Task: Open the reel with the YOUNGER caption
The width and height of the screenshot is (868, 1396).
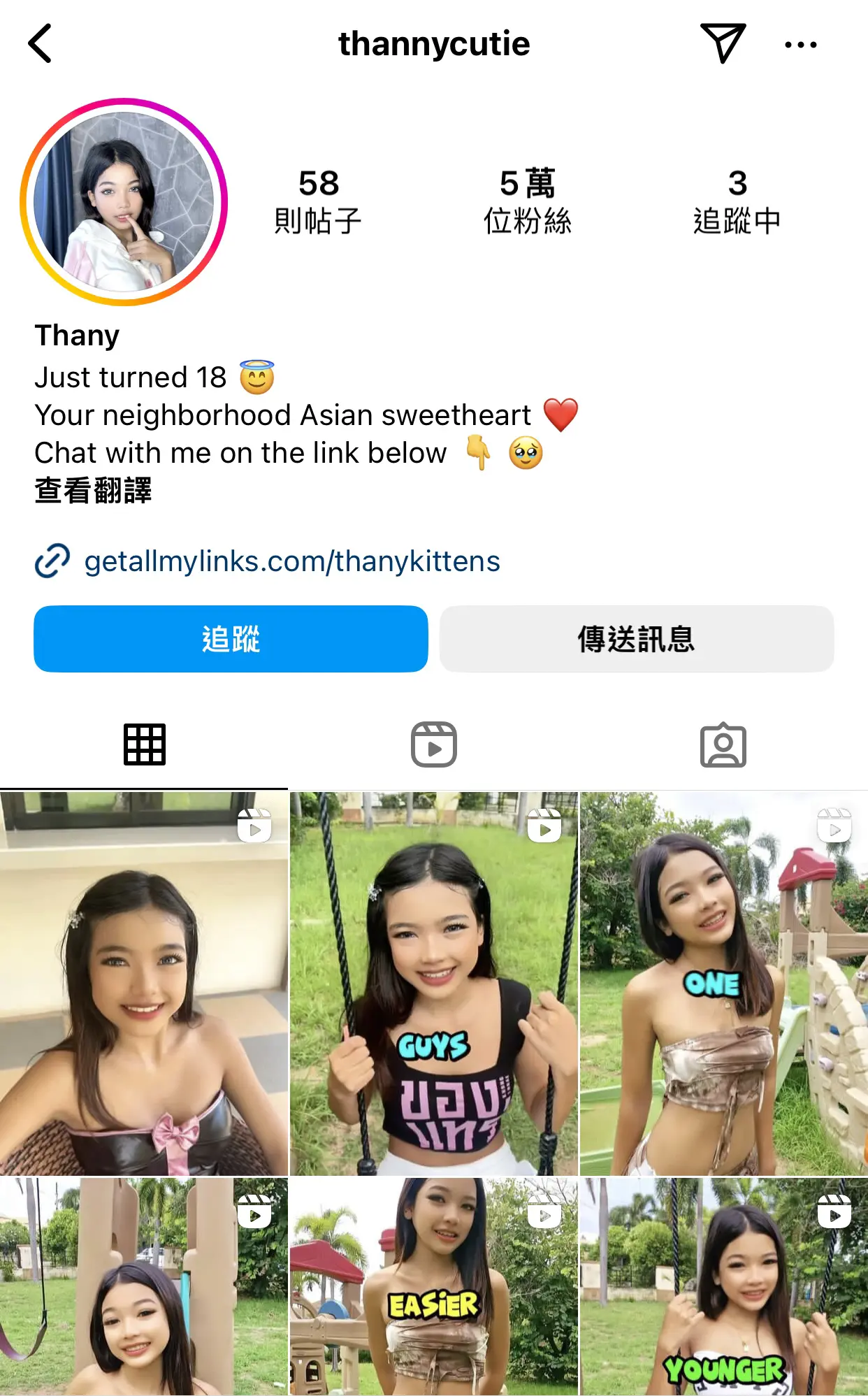Action: 723,1286
